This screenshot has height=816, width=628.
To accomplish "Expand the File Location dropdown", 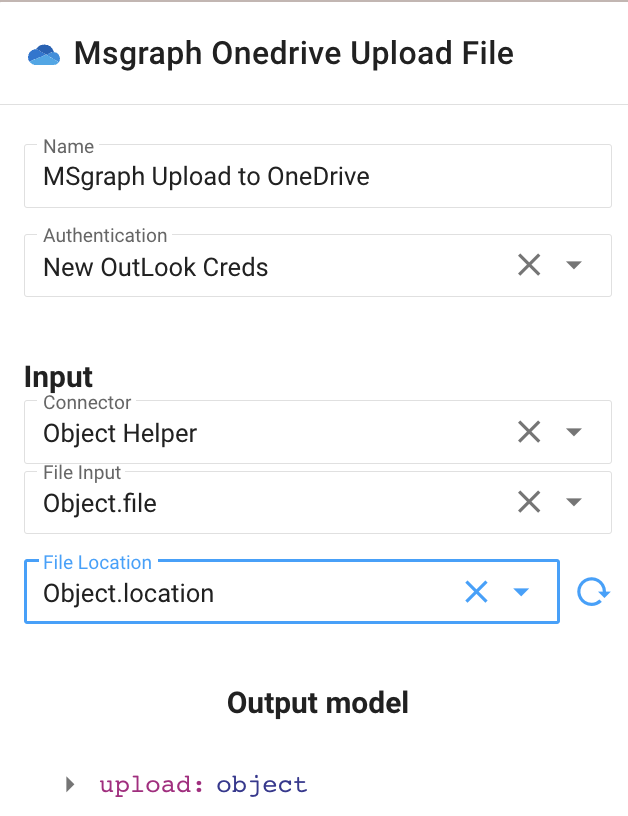I will pyautogui.click(x=520, y=593).
